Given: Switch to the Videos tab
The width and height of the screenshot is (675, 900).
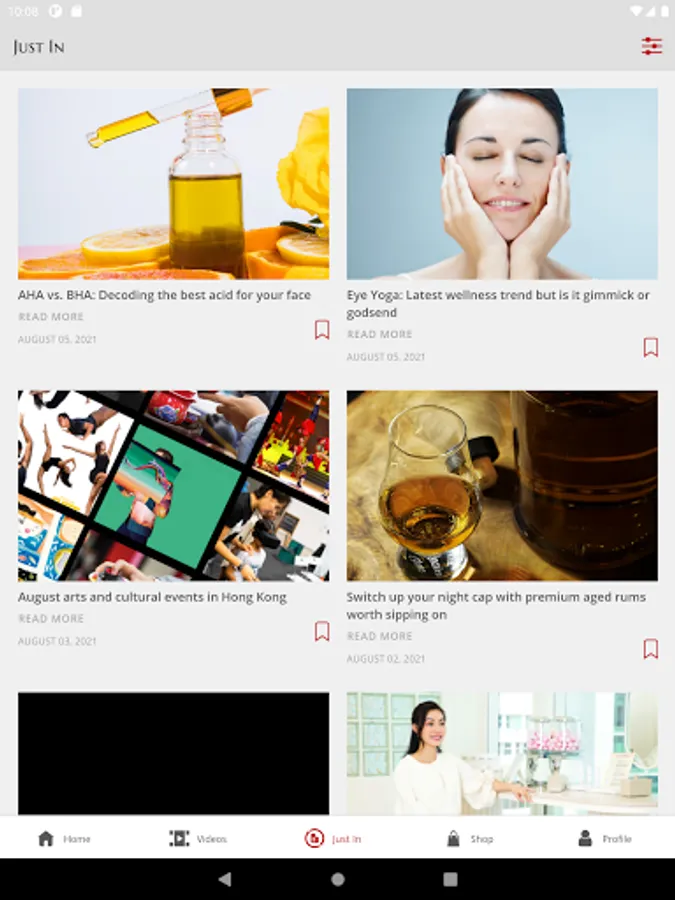Looking at the screenshot, I should click(199, 839).
